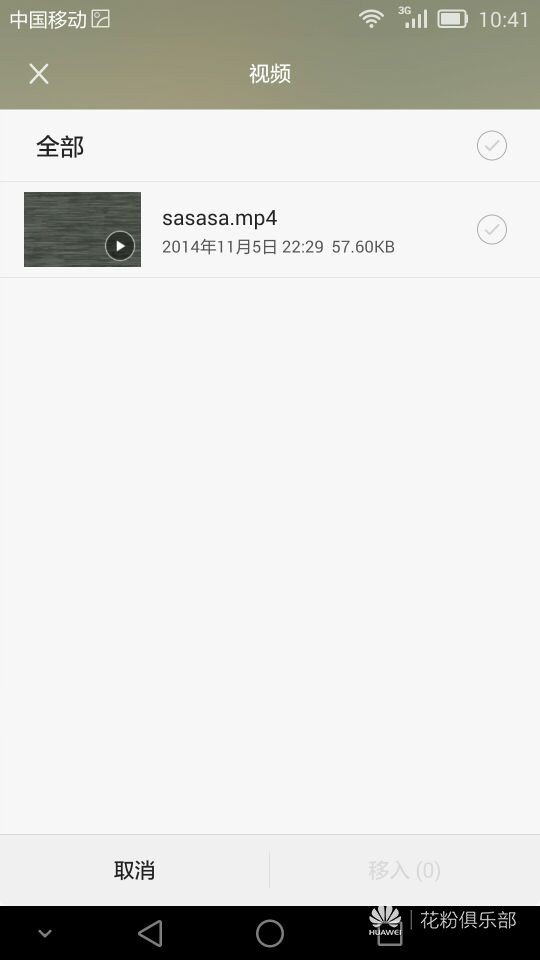This screenshot has width=540, height=960.
Task: Tick the checkbox for sasasa.mp4
Action: pos(492,230)
